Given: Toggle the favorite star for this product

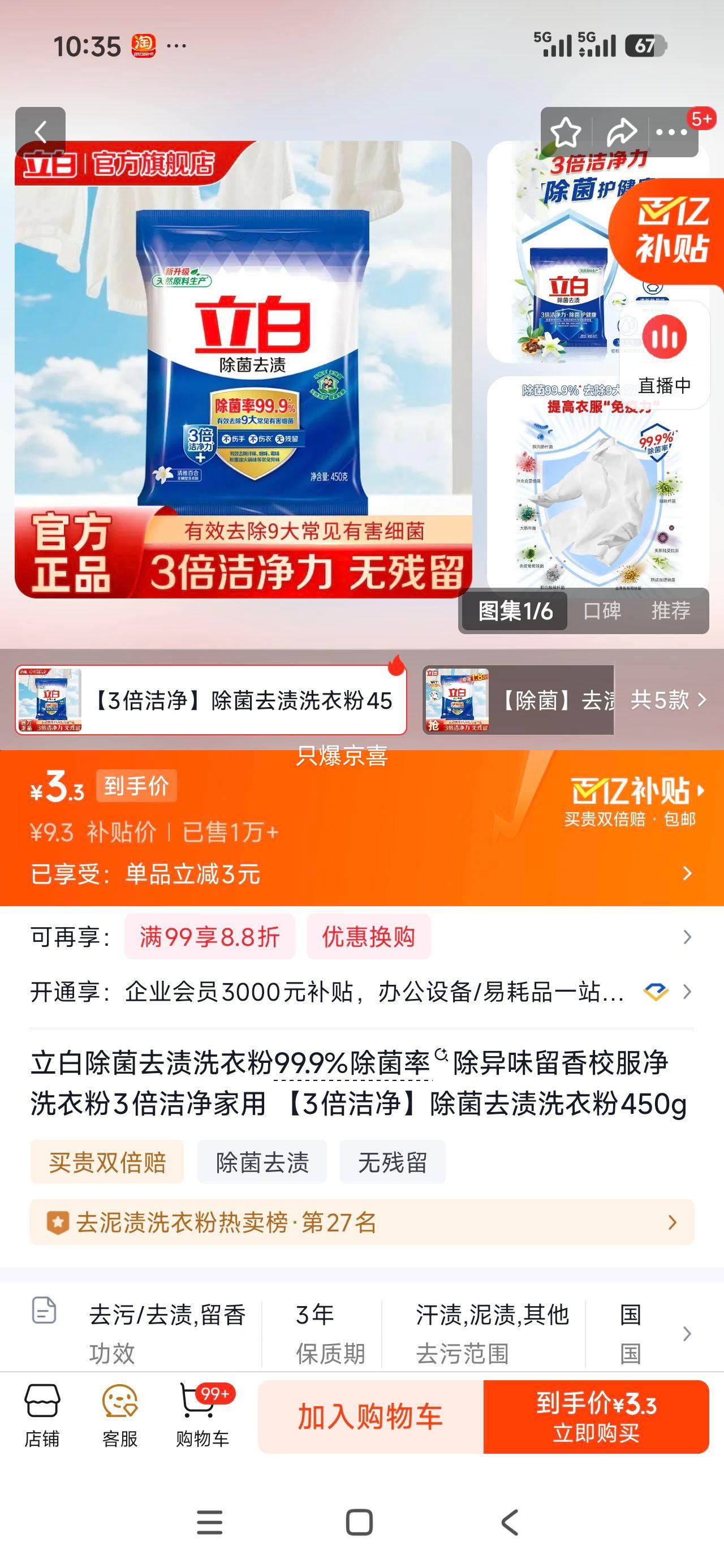Looking at the screenshot, I should [x=567, y=130].
